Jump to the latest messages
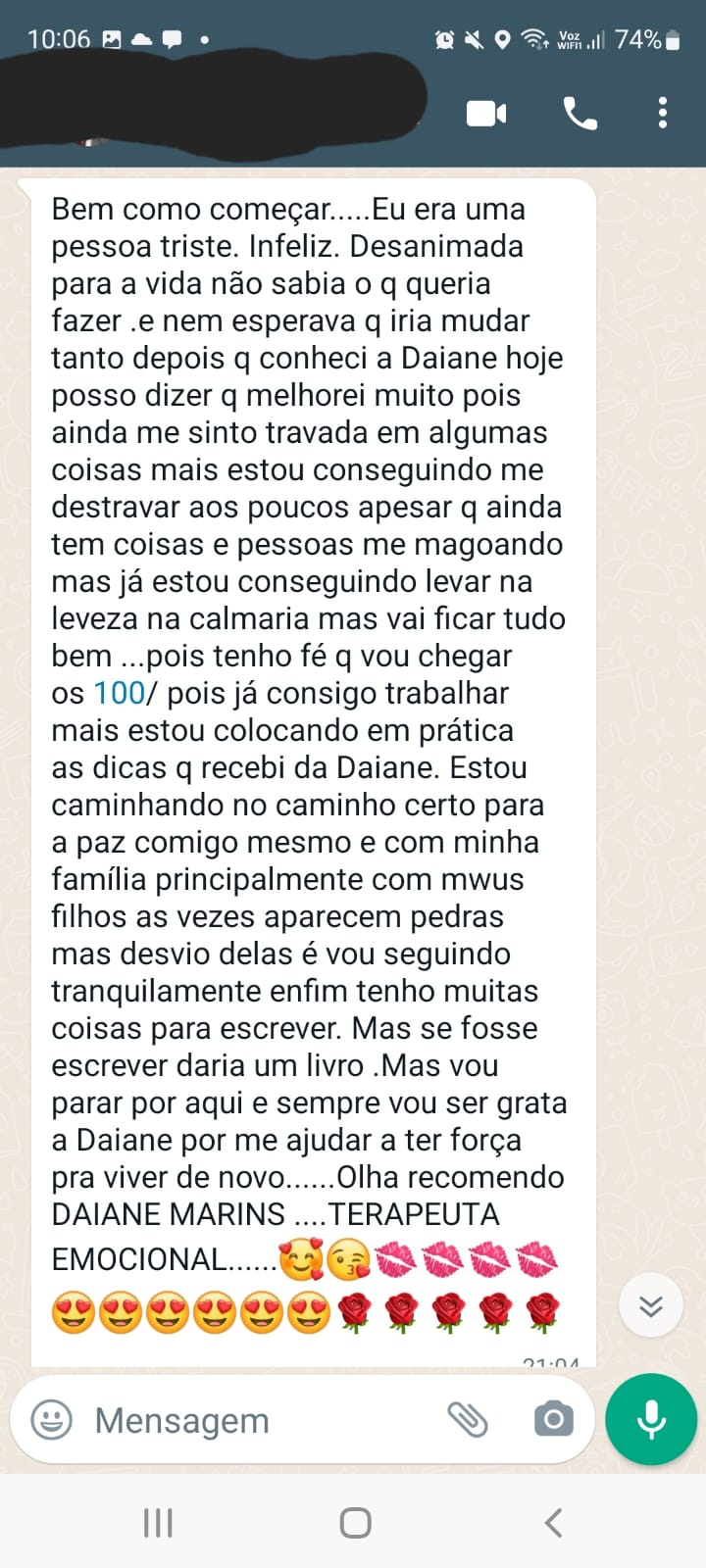The image size is (706, 1568). tap(651, 1305)
